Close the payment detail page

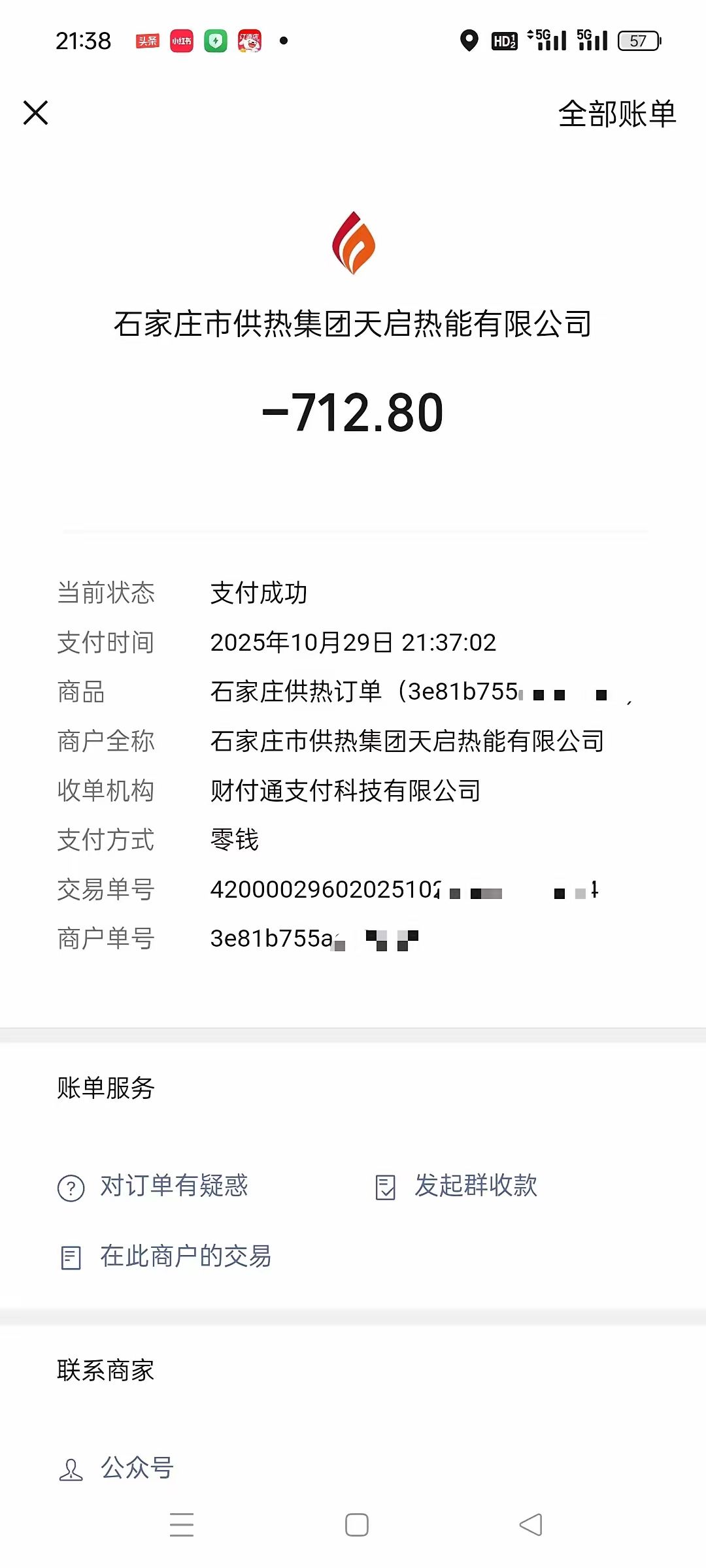tap(36, 112)
